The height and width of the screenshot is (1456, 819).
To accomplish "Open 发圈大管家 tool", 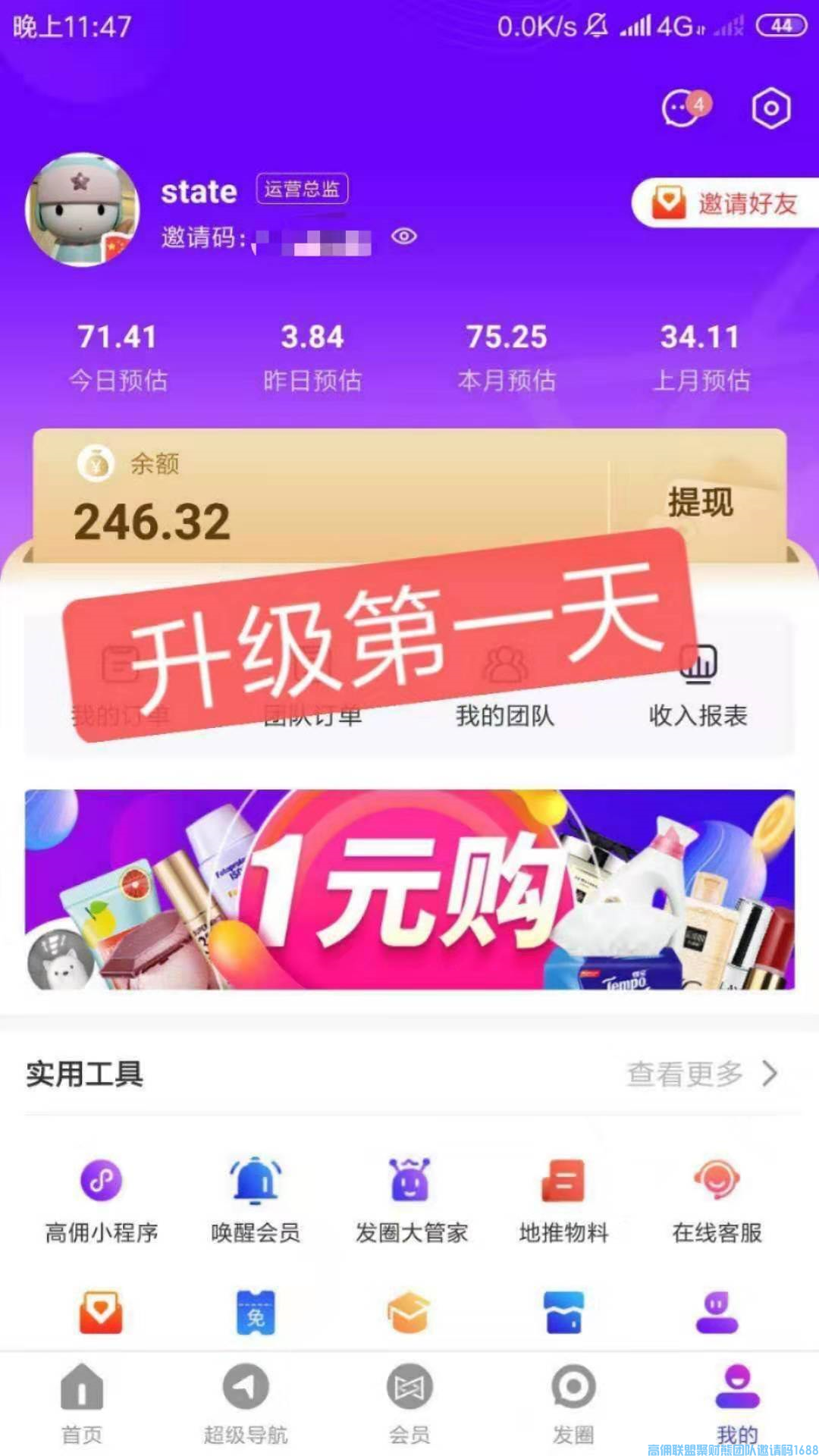I will [x=410, y=1198].
